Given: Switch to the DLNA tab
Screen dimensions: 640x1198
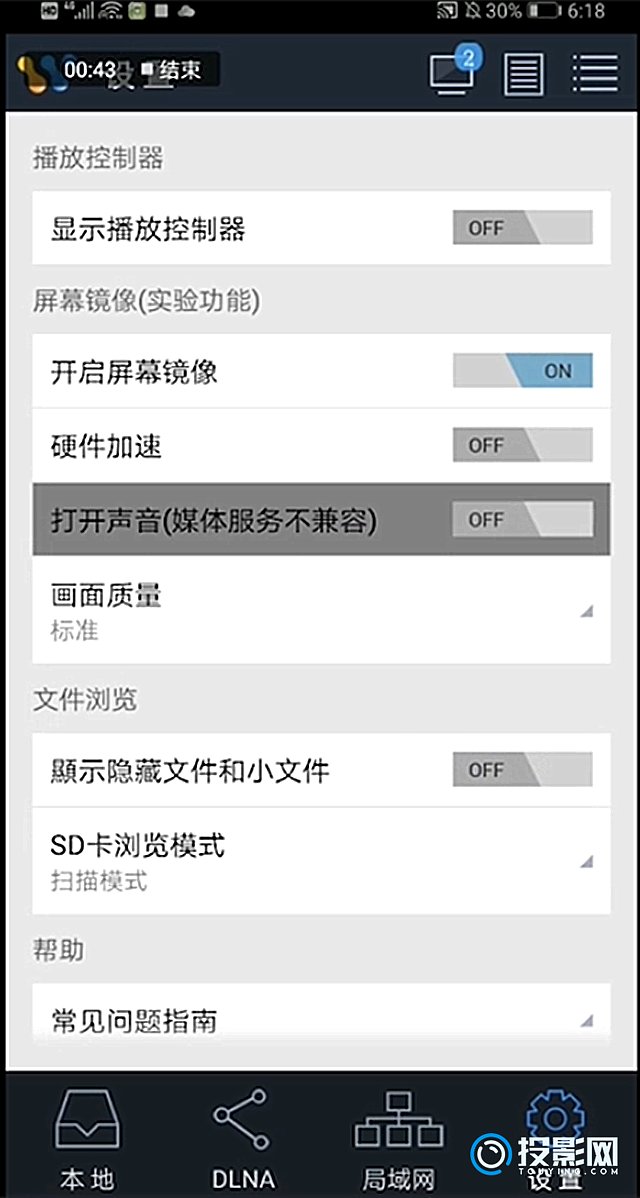Looking at the screenshot, I should [242, 1138].
